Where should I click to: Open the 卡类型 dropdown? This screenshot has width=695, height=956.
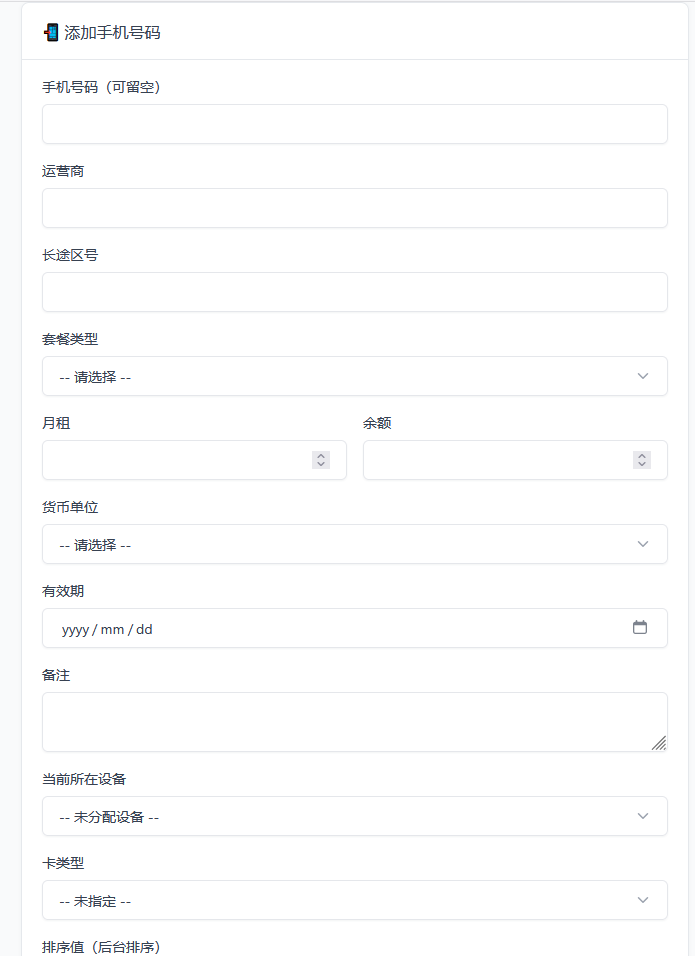tap(354, 900)
